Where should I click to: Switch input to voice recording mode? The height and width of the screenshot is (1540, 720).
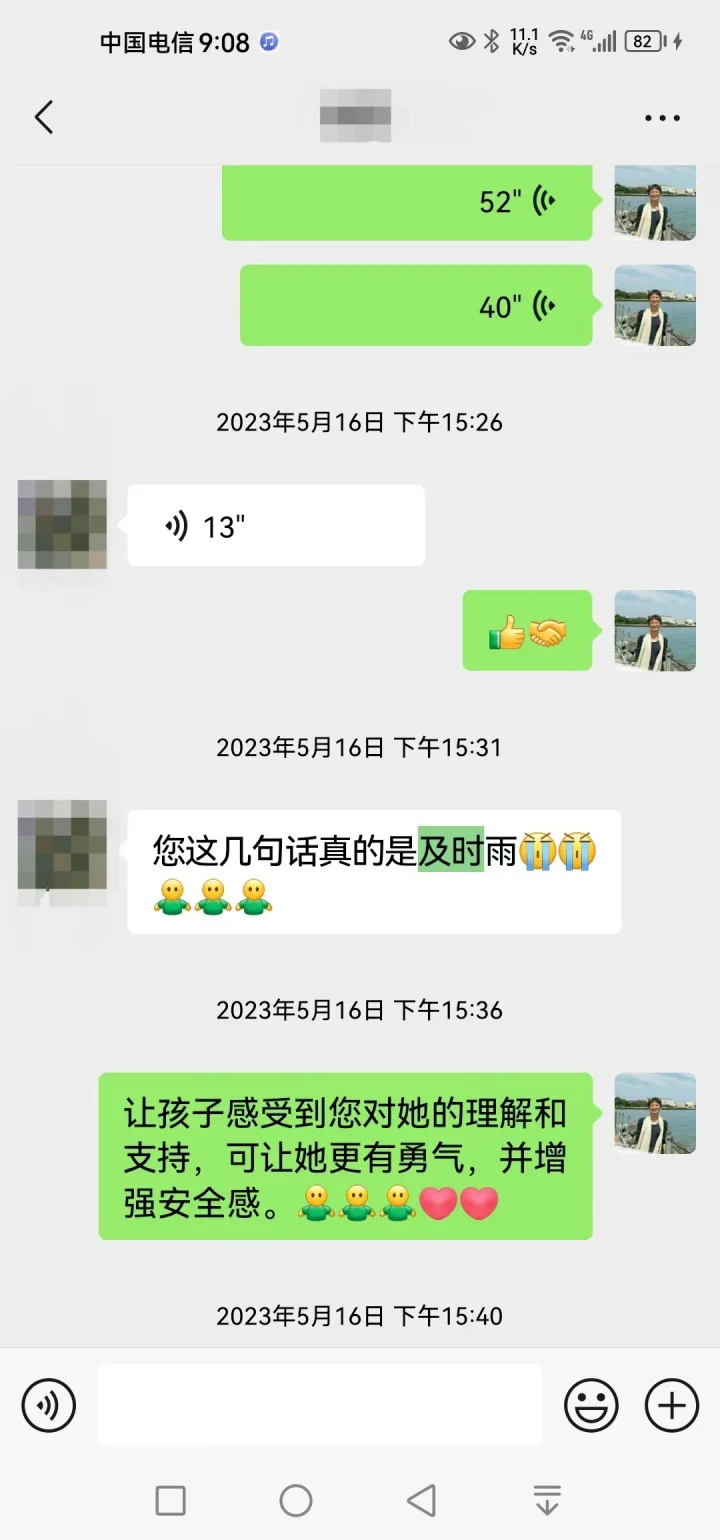click(49, 1405)
